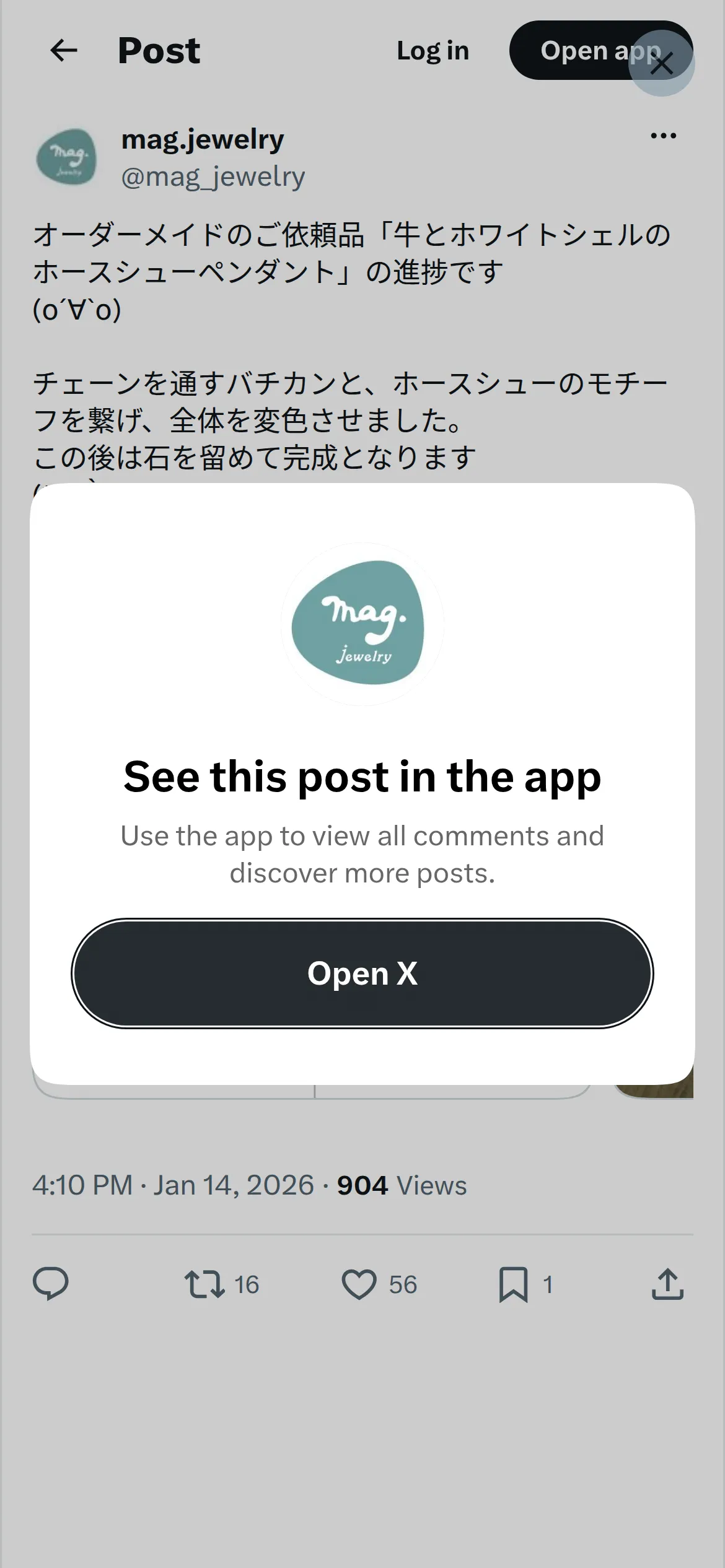Open the post's three-dot more menu
The height and width of the screenshot is (1568, 725).
[x=663, y=136]
